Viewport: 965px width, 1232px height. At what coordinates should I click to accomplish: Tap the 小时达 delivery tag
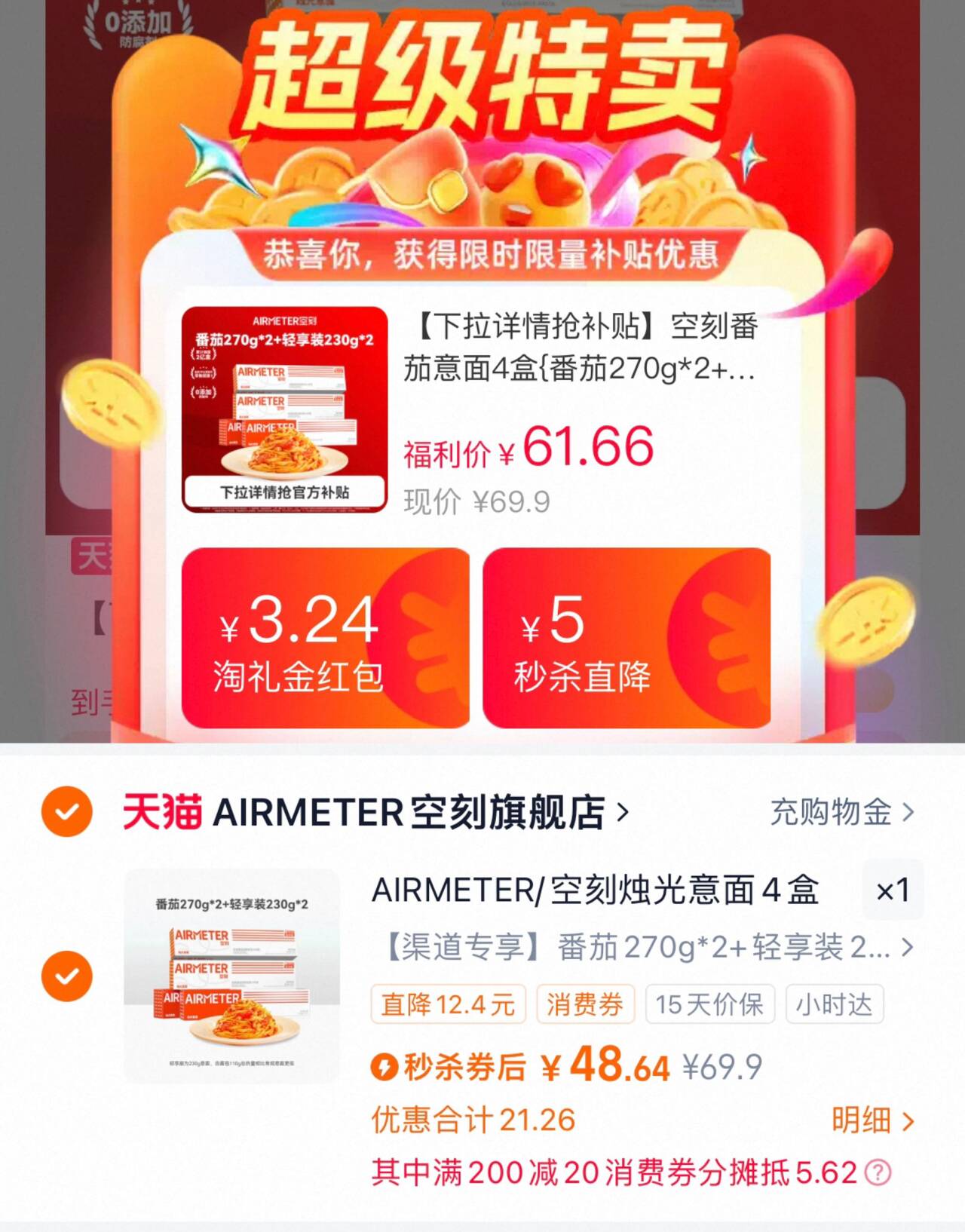[833, 1004]
